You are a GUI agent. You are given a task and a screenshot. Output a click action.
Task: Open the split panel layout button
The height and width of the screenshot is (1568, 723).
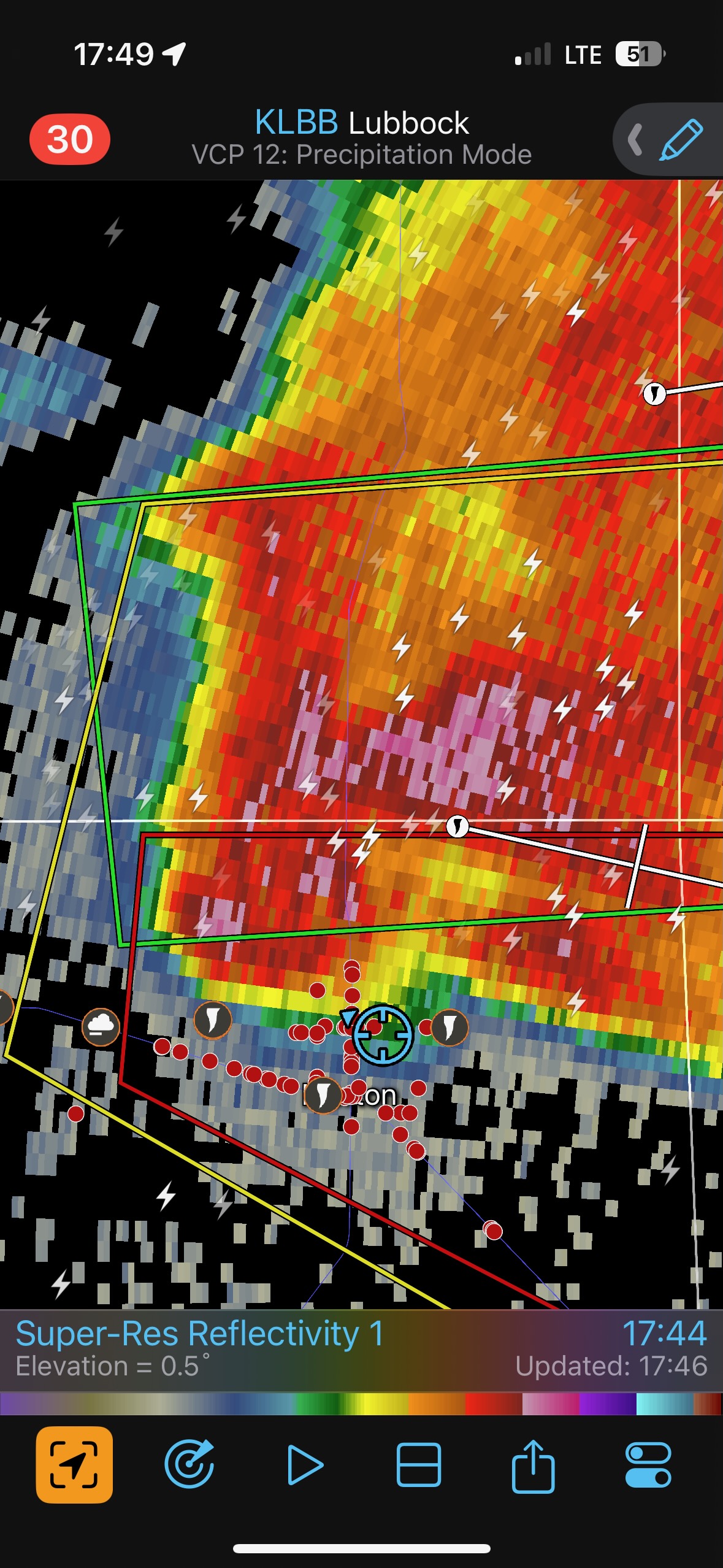[x=419, y=1464]
